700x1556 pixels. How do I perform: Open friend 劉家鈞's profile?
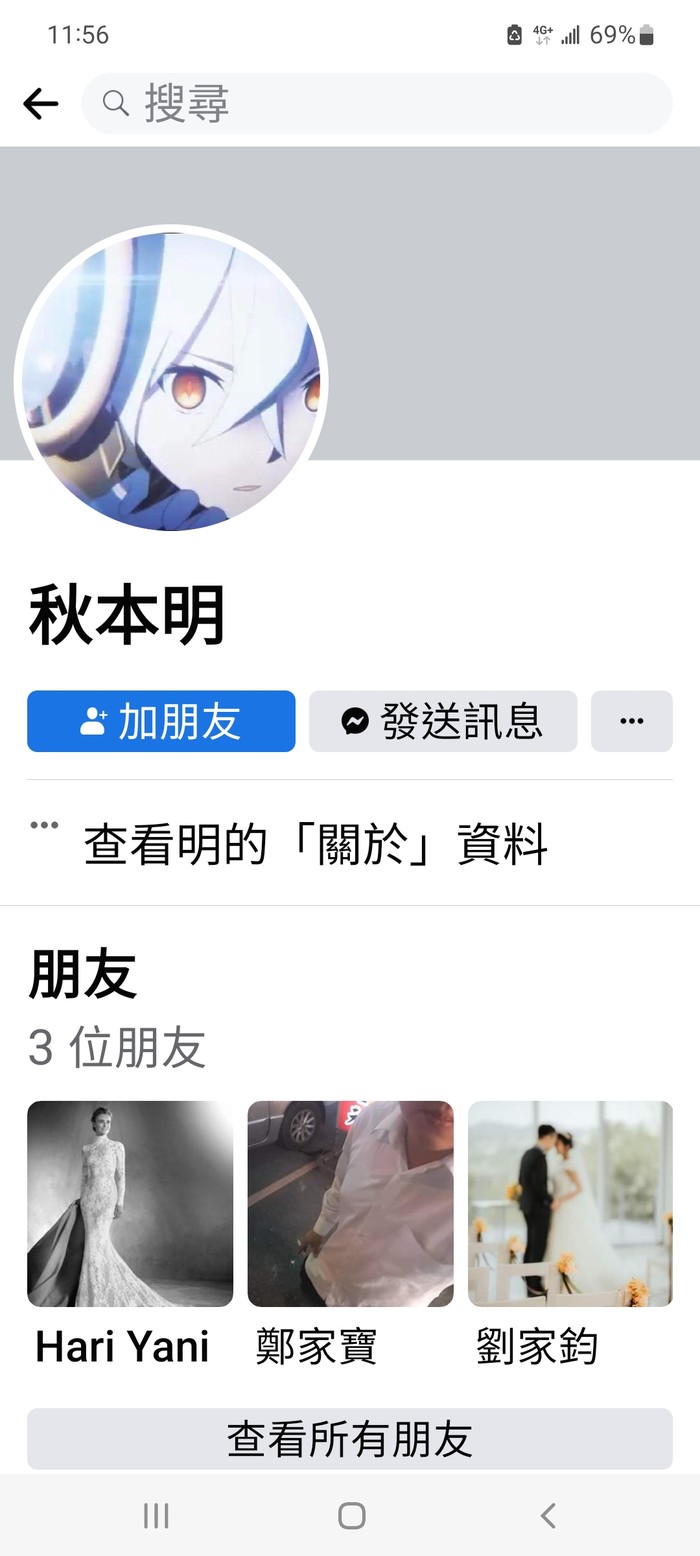(x=570, y=1204)
